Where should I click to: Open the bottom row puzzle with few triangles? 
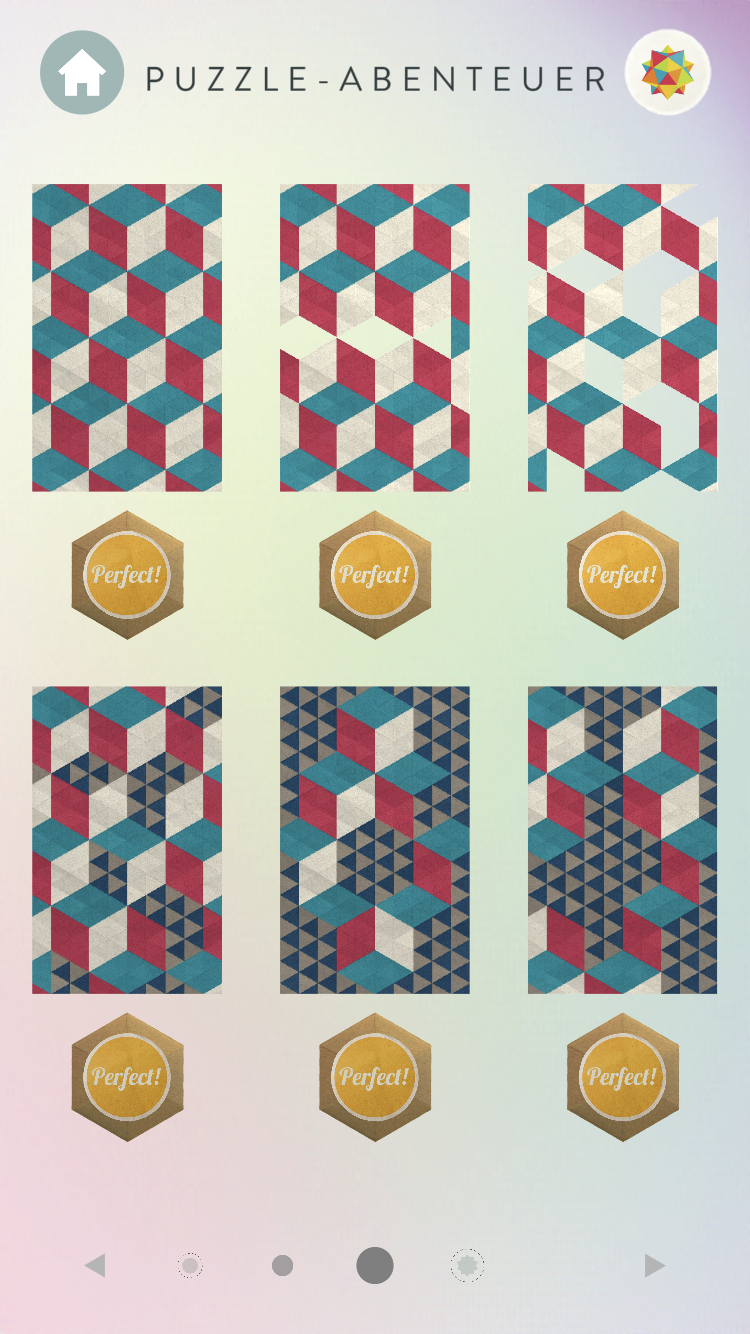click(x=127, y=839)
